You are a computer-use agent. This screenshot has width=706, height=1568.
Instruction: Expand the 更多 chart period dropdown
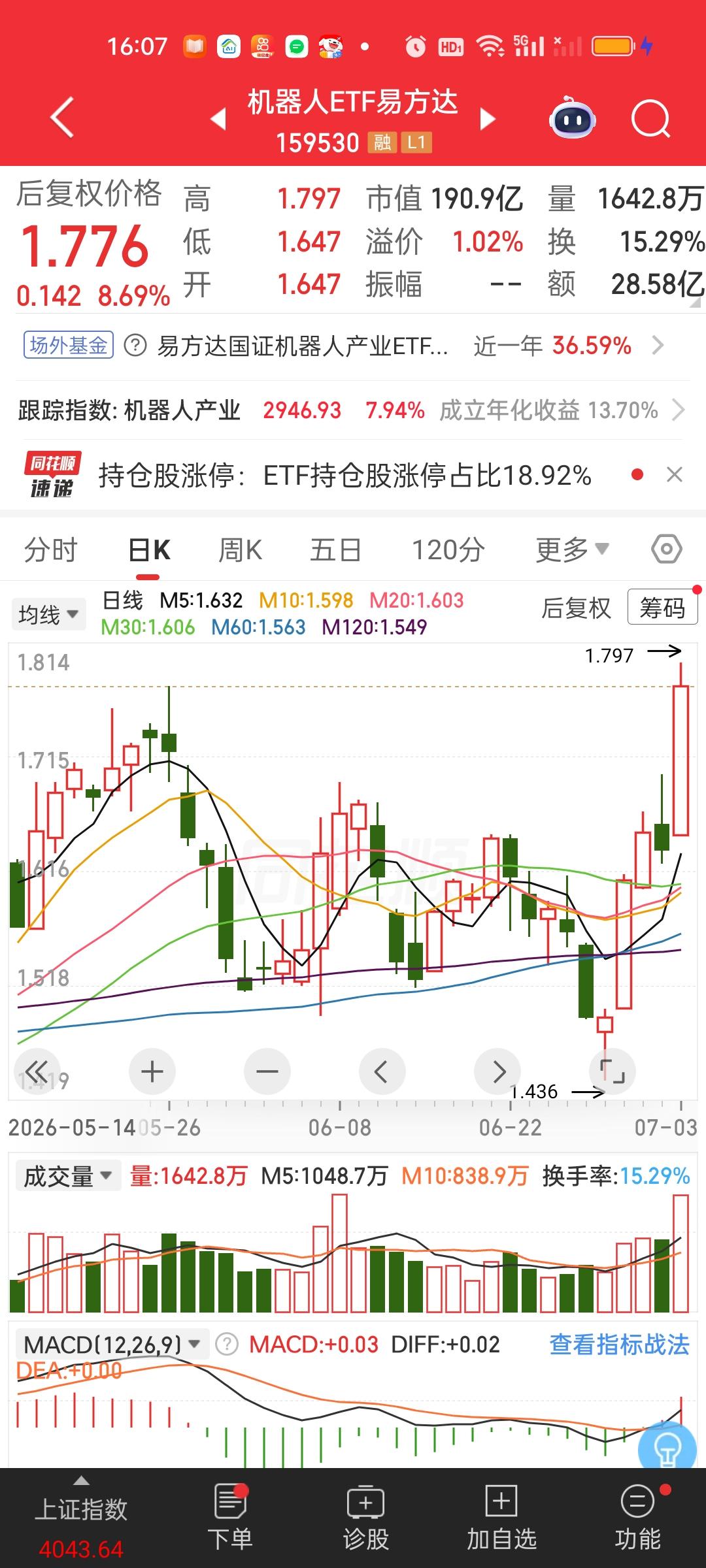(572, 550)
